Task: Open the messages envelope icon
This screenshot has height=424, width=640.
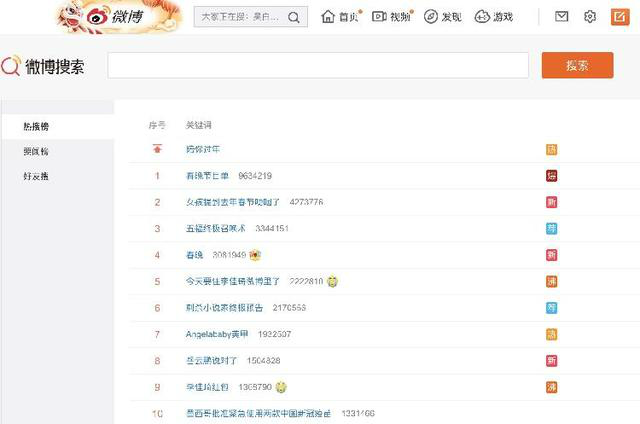Action: point(562,17)
